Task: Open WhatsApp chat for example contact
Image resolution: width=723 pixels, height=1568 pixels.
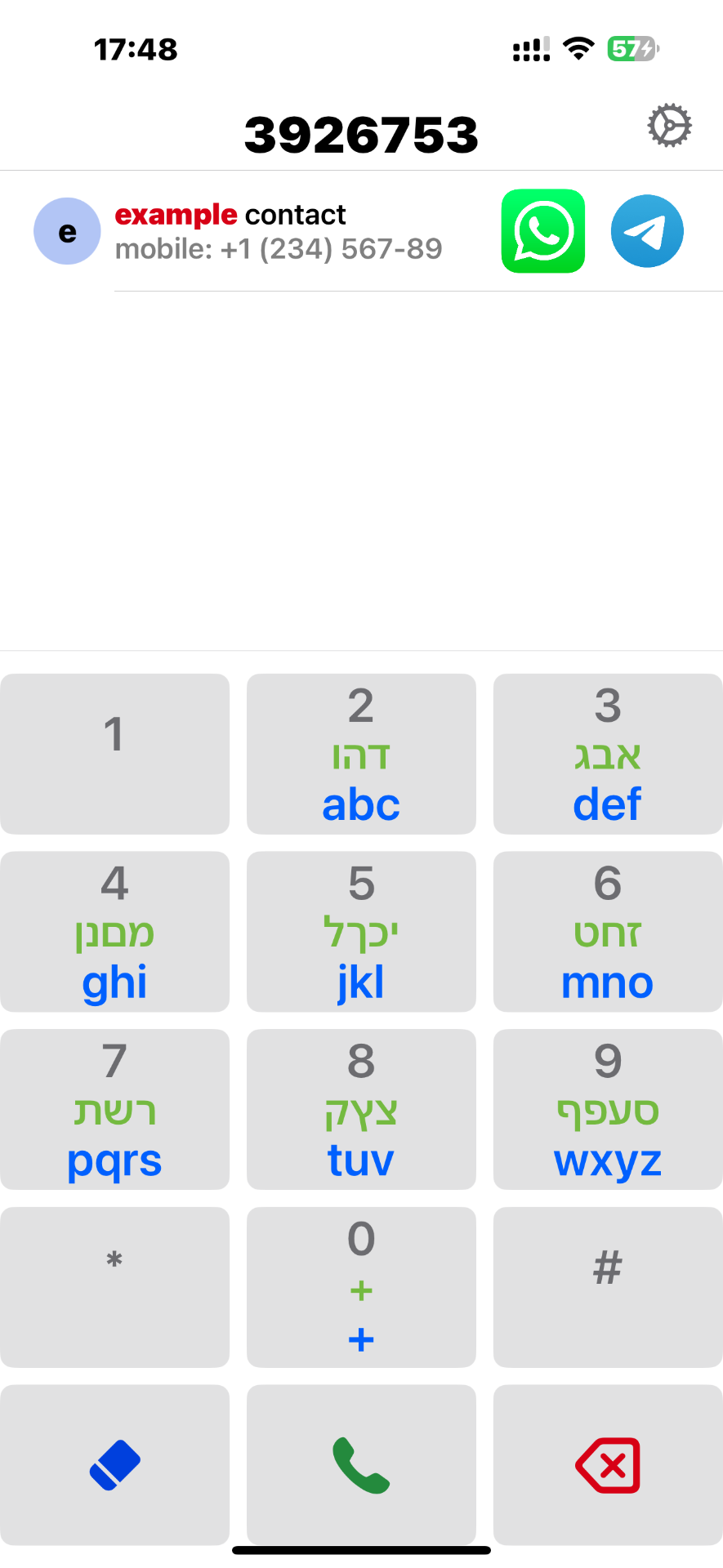Action: (542, 231)
